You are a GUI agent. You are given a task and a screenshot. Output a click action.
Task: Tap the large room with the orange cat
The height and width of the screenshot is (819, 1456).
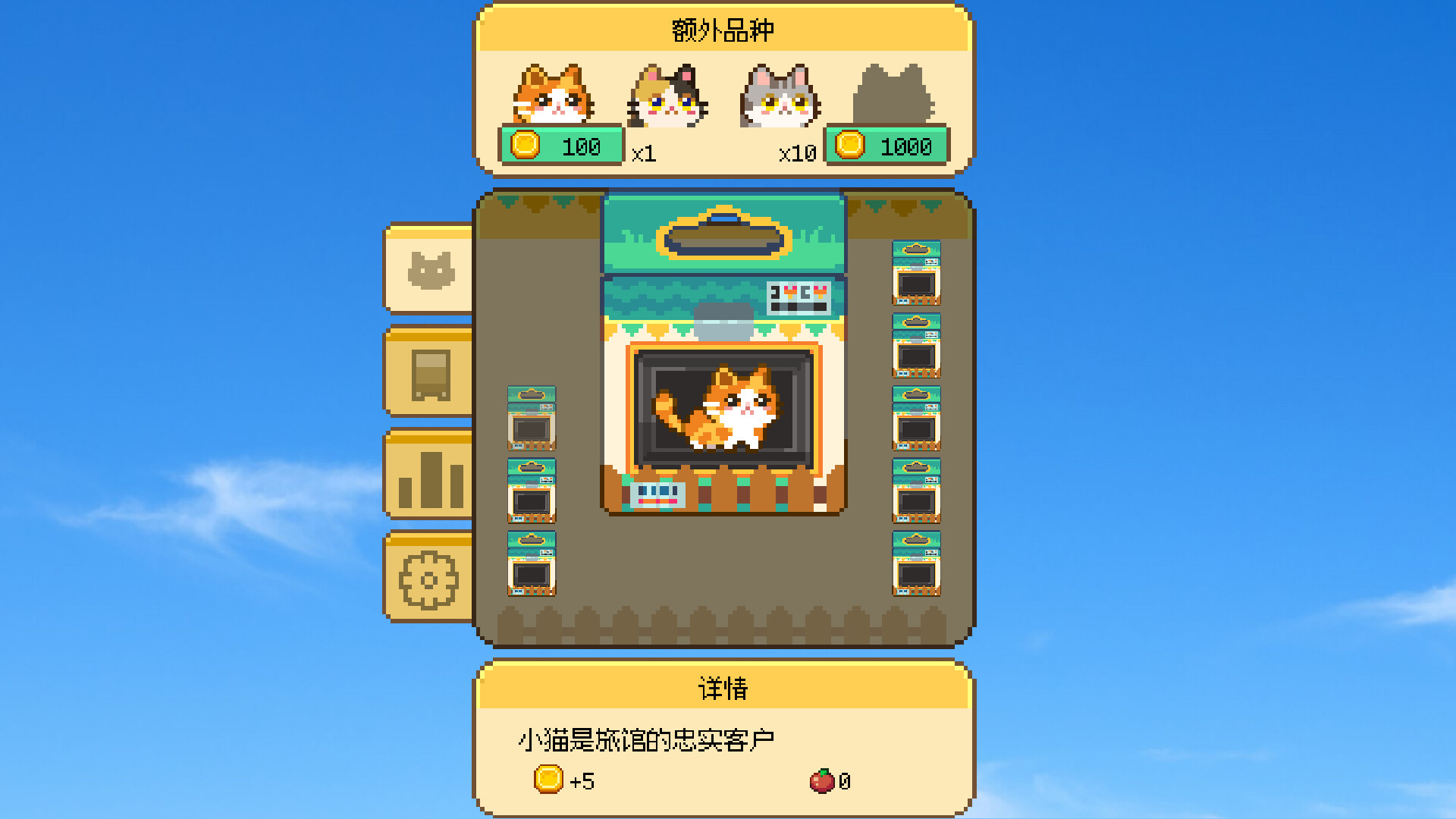point(723,409)
